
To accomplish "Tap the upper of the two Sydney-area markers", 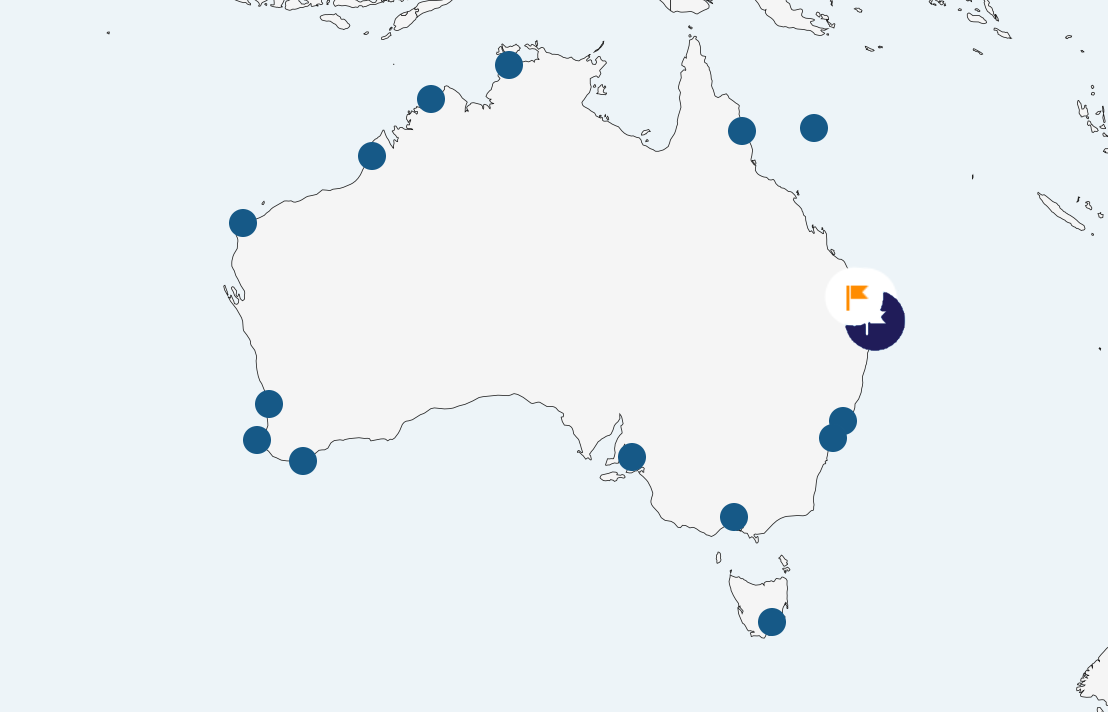I will click(843, 421).
